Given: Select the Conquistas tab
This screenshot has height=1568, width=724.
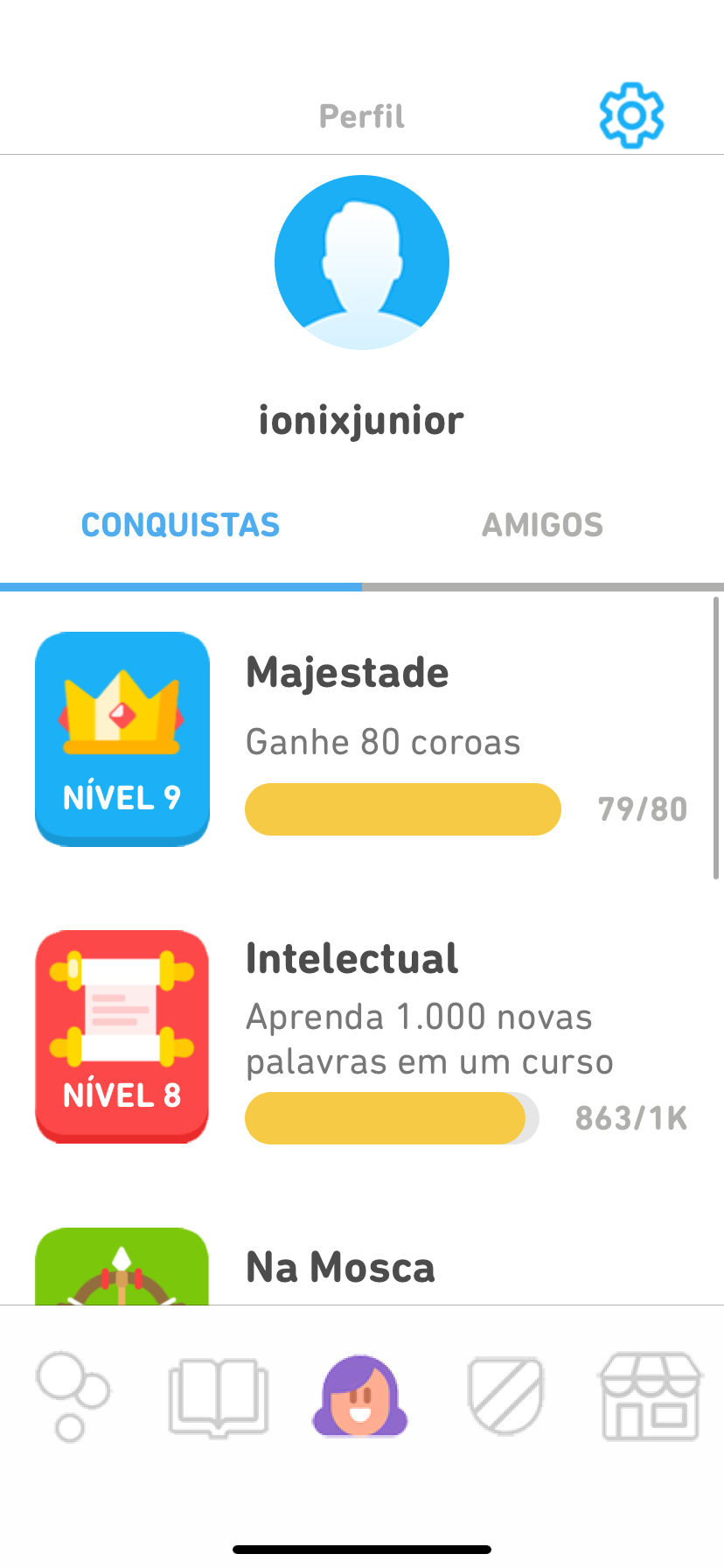Looking at the screenshot, I should click(180, 525).
